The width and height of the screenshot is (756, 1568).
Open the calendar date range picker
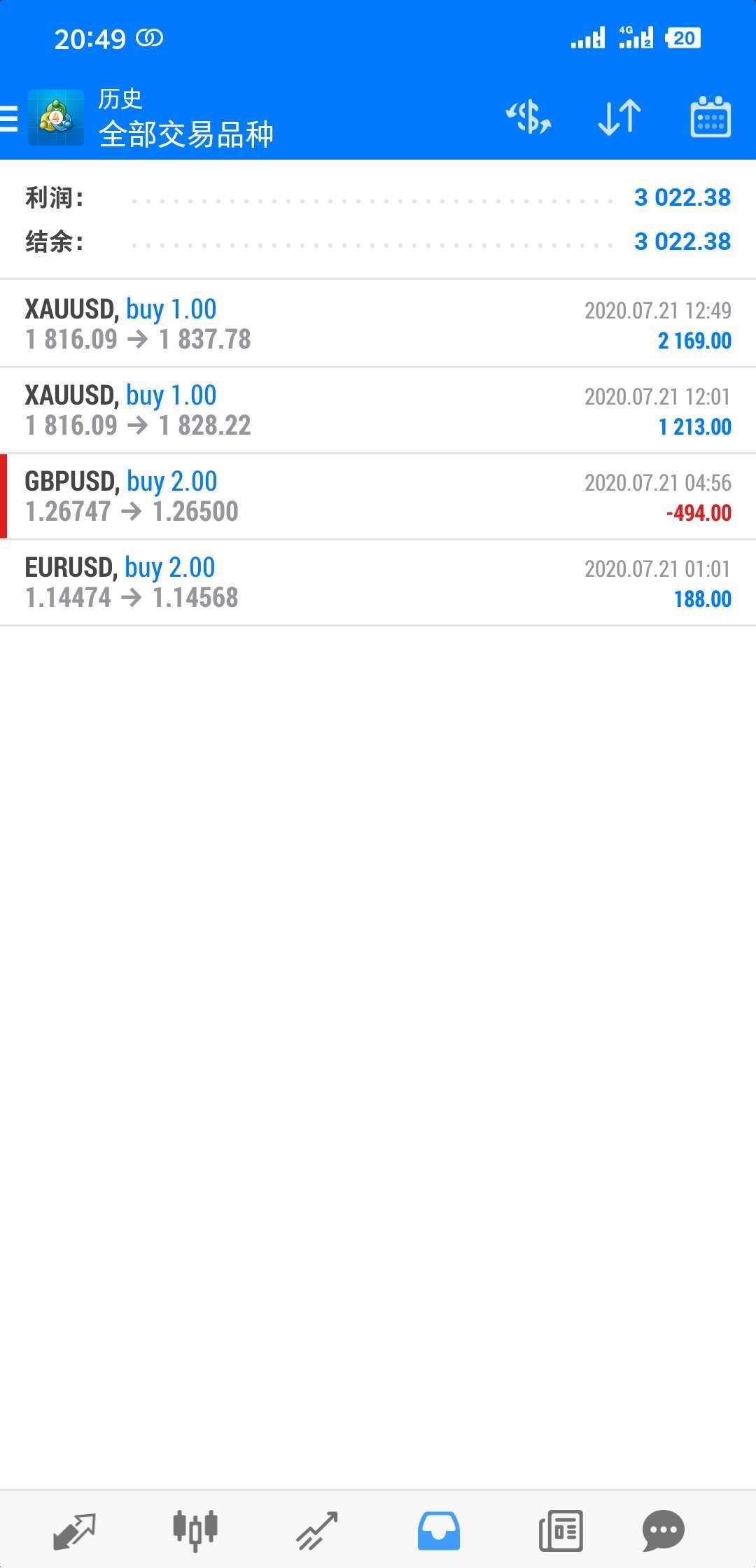tap(710, 117)
